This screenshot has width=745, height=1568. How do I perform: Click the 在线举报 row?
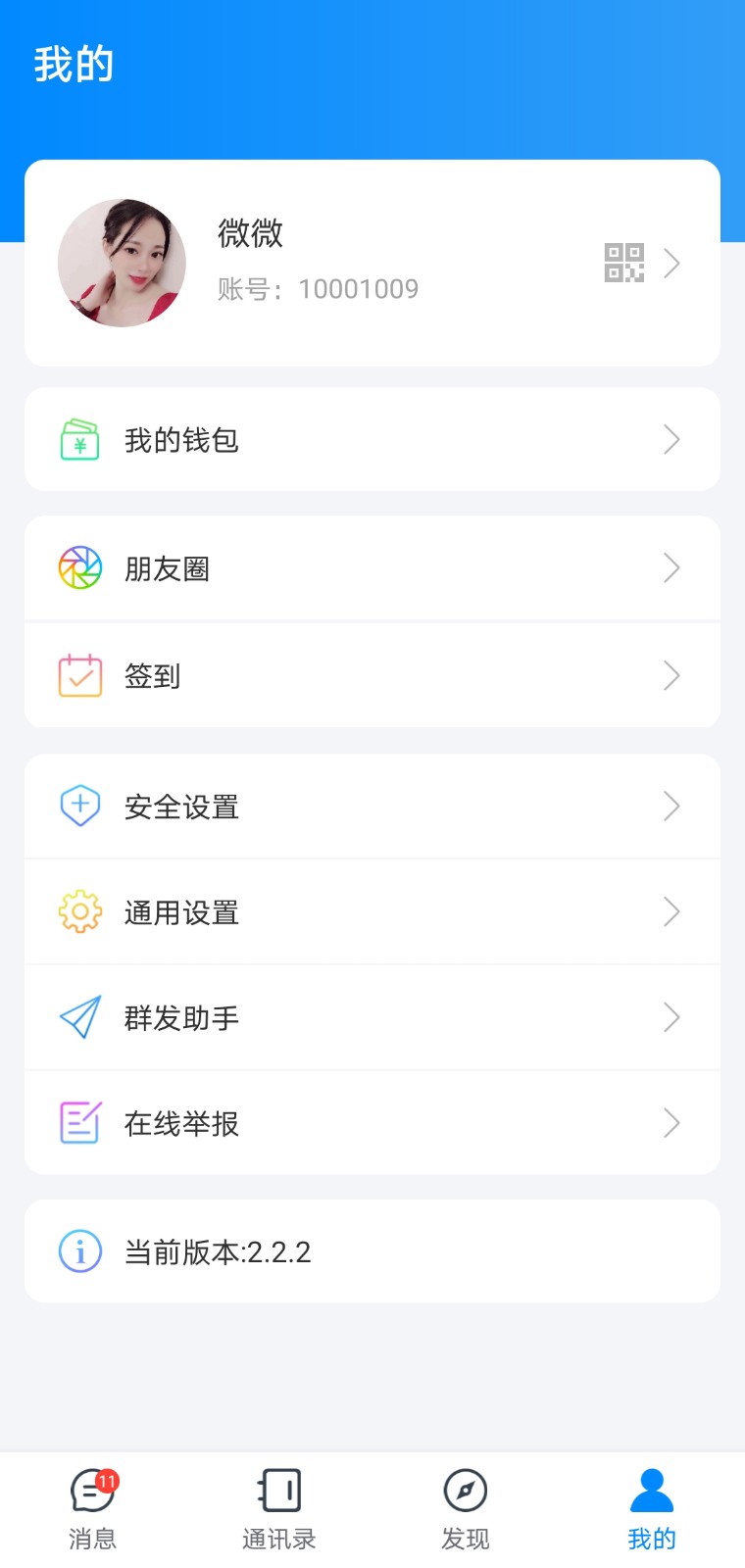[372, 1123]
